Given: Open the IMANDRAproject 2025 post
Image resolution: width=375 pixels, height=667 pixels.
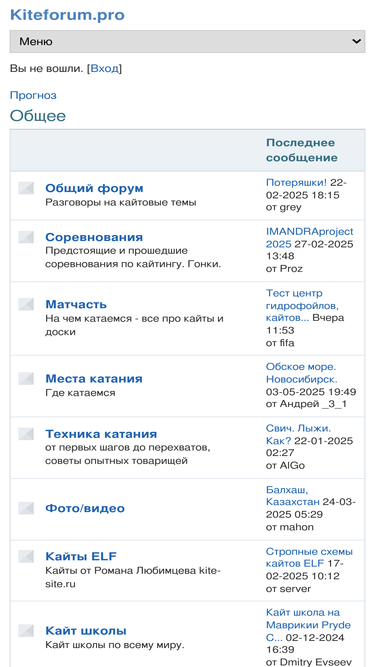Looking at the screenshot, I should (310, 238).
